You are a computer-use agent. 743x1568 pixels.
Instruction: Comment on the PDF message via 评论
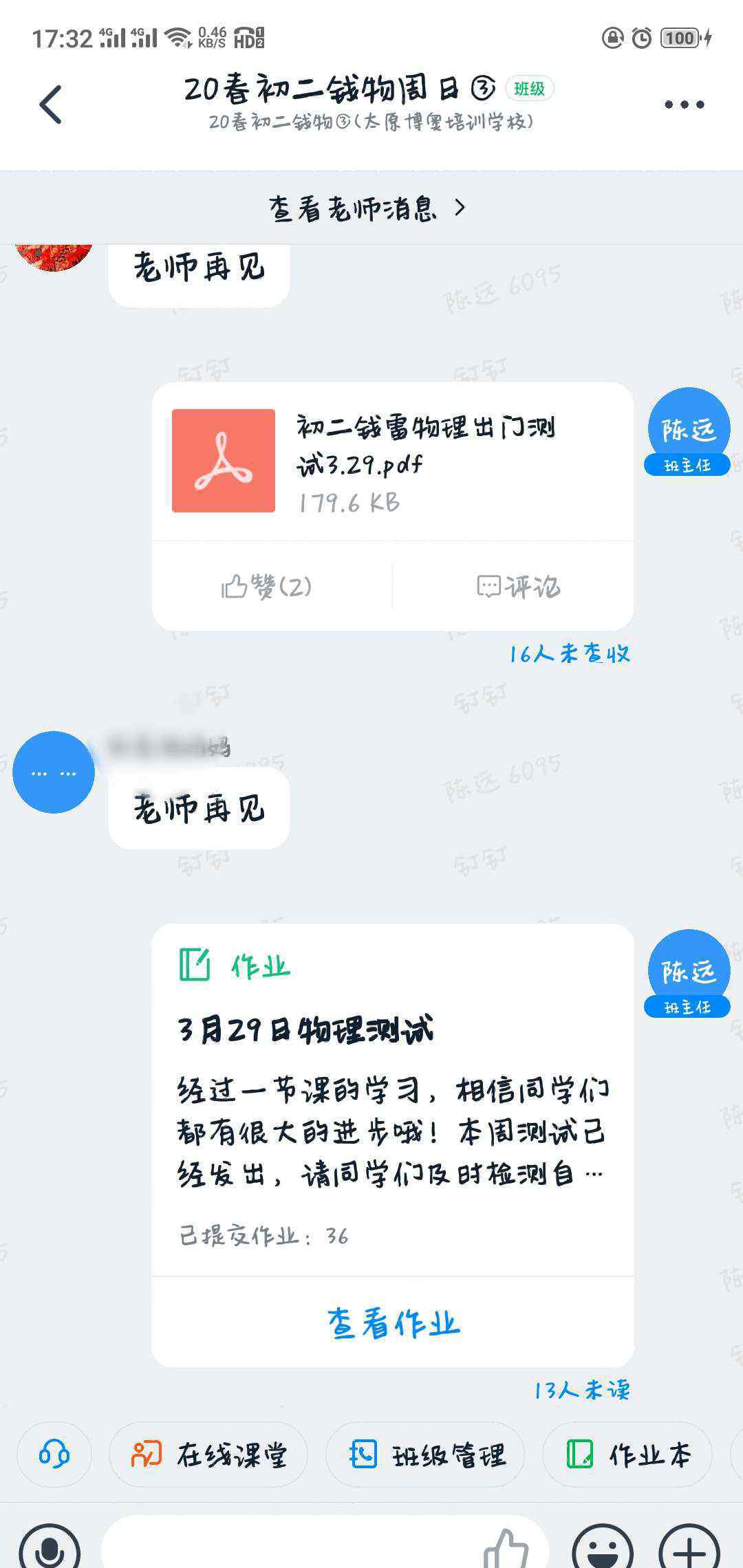point(519,587)
